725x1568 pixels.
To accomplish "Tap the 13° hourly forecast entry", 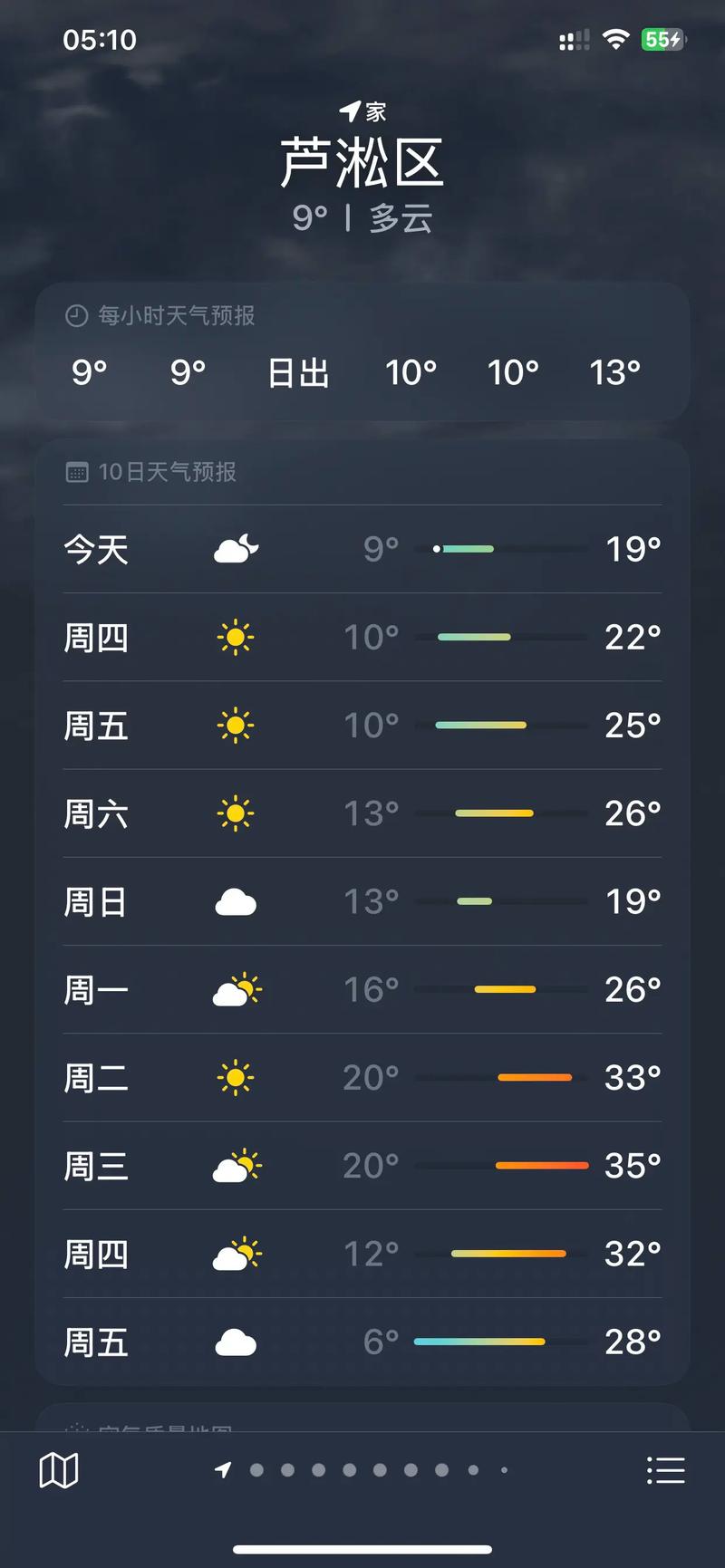I will point(614,372).
